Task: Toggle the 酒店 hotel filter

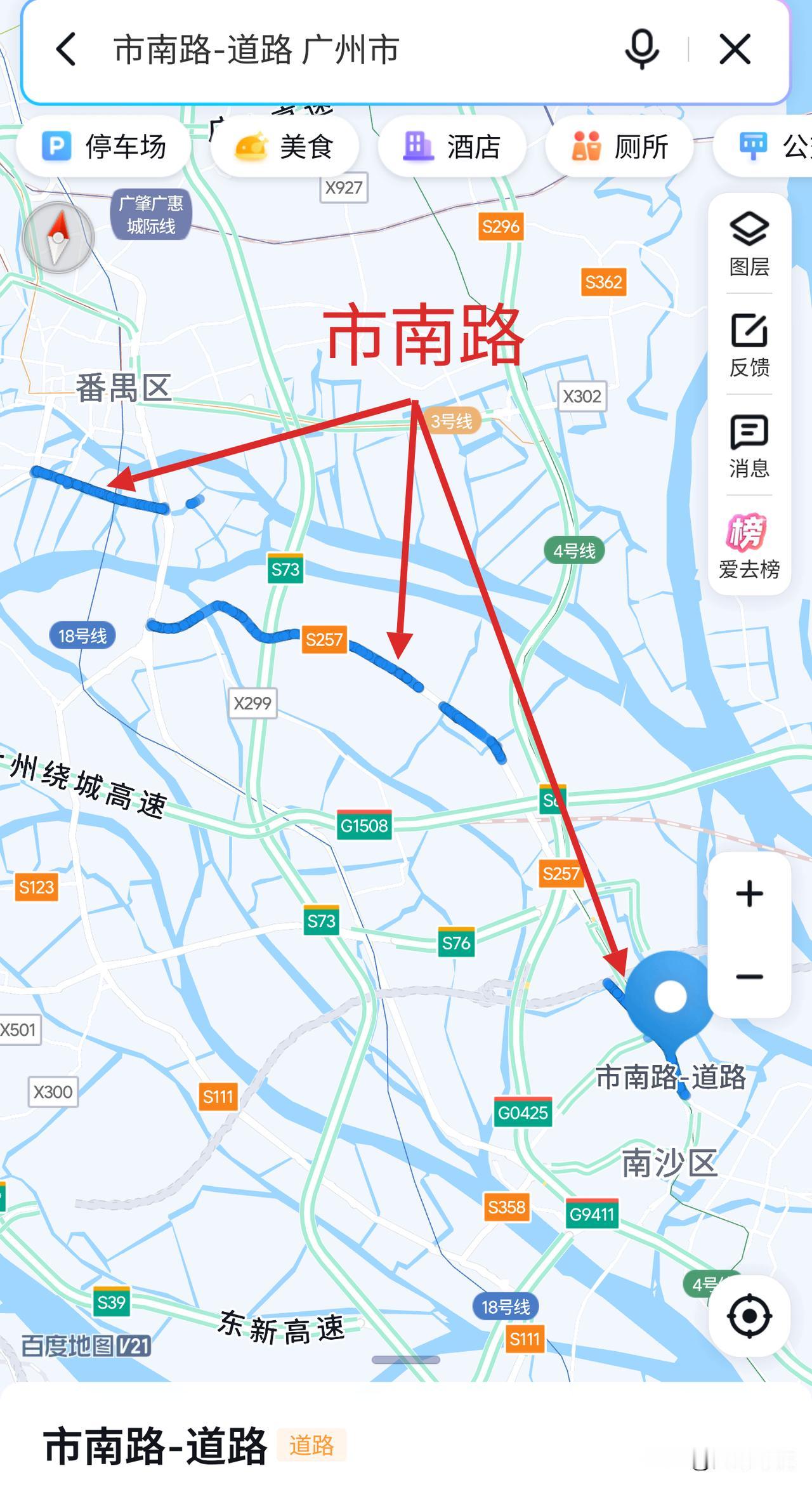Action: click(x=452, y=145)
